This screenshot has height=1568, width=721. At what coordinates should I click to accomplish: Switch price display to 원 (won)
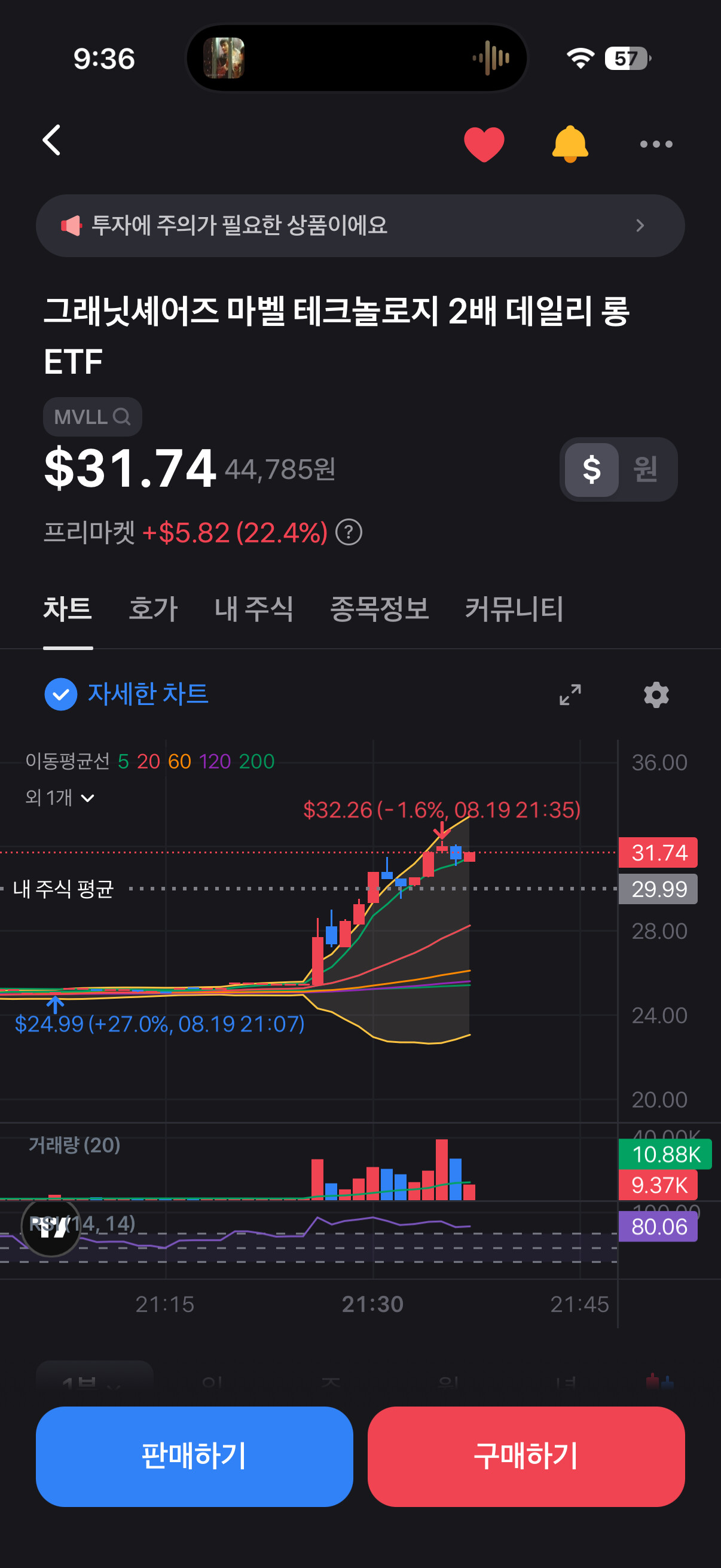pos(645,469)
